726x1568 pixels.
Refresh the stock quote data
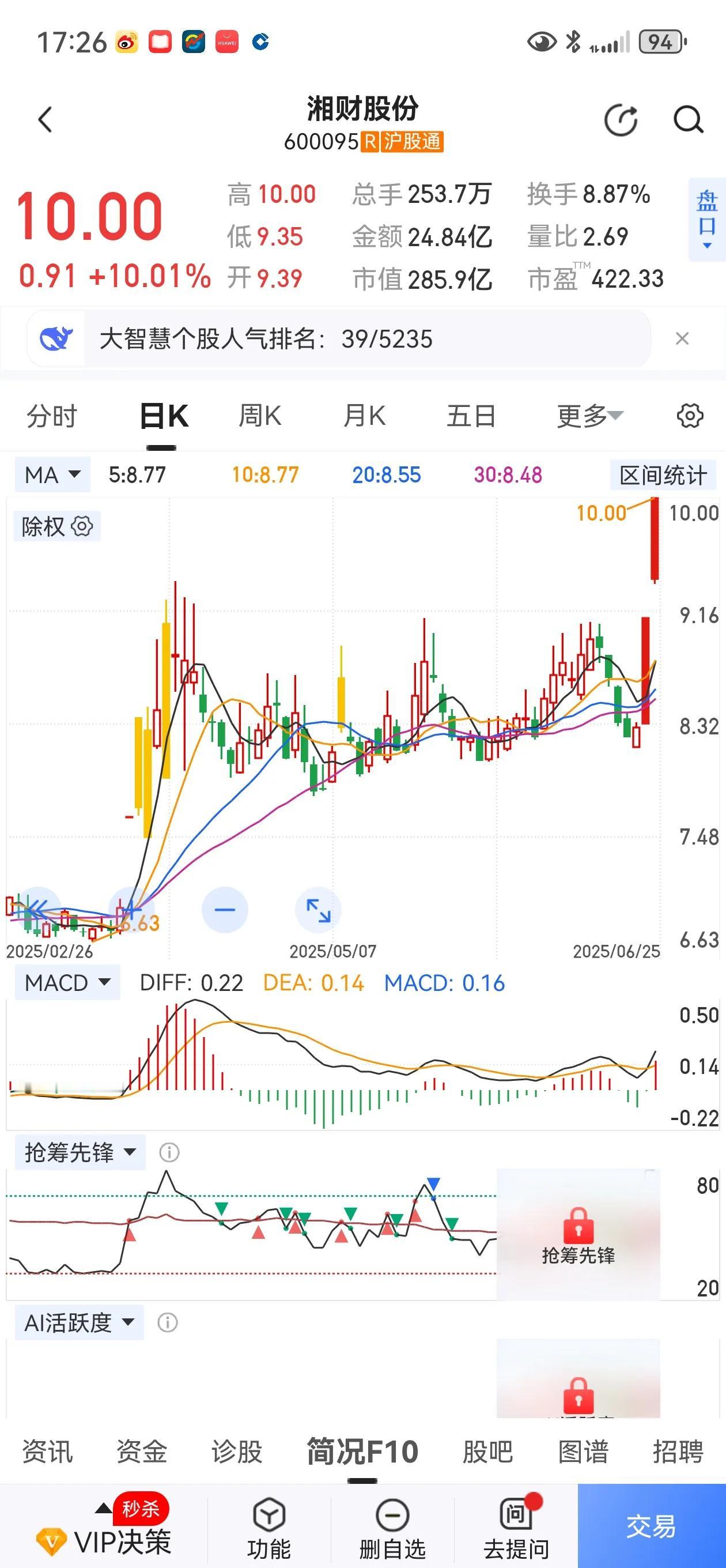tap(621, 120)
